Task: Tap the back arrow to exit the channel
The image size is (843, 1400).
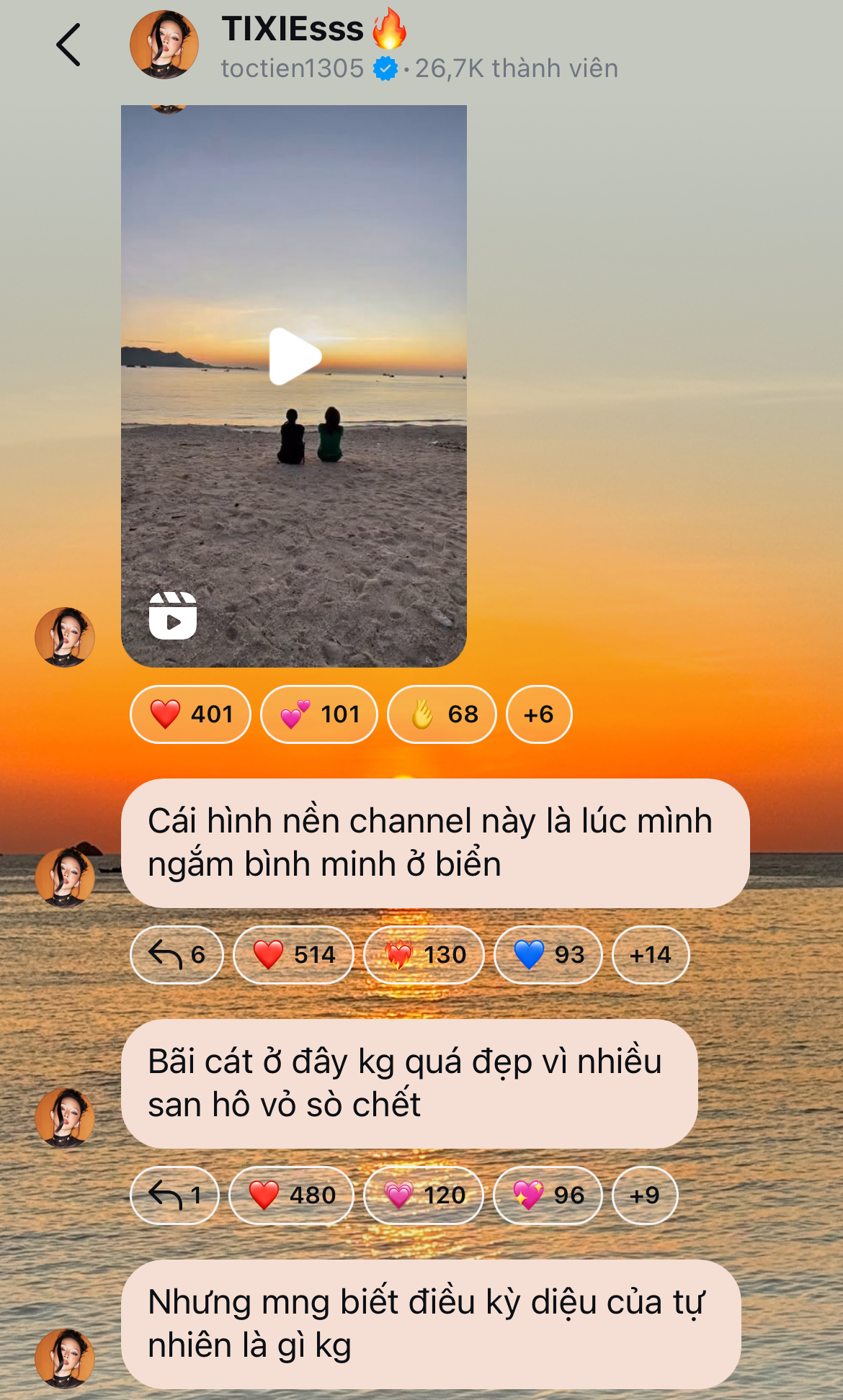Action: [x=70, y=45]
